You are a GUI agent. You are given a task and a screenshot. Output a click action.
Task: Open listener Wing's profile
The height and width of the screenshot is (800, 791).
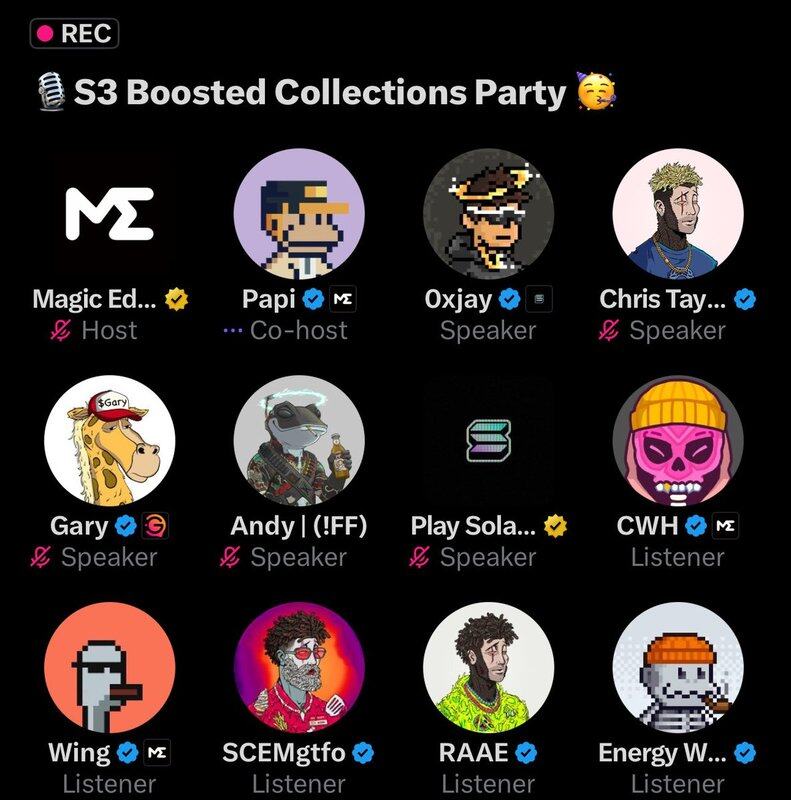[110, 668]
